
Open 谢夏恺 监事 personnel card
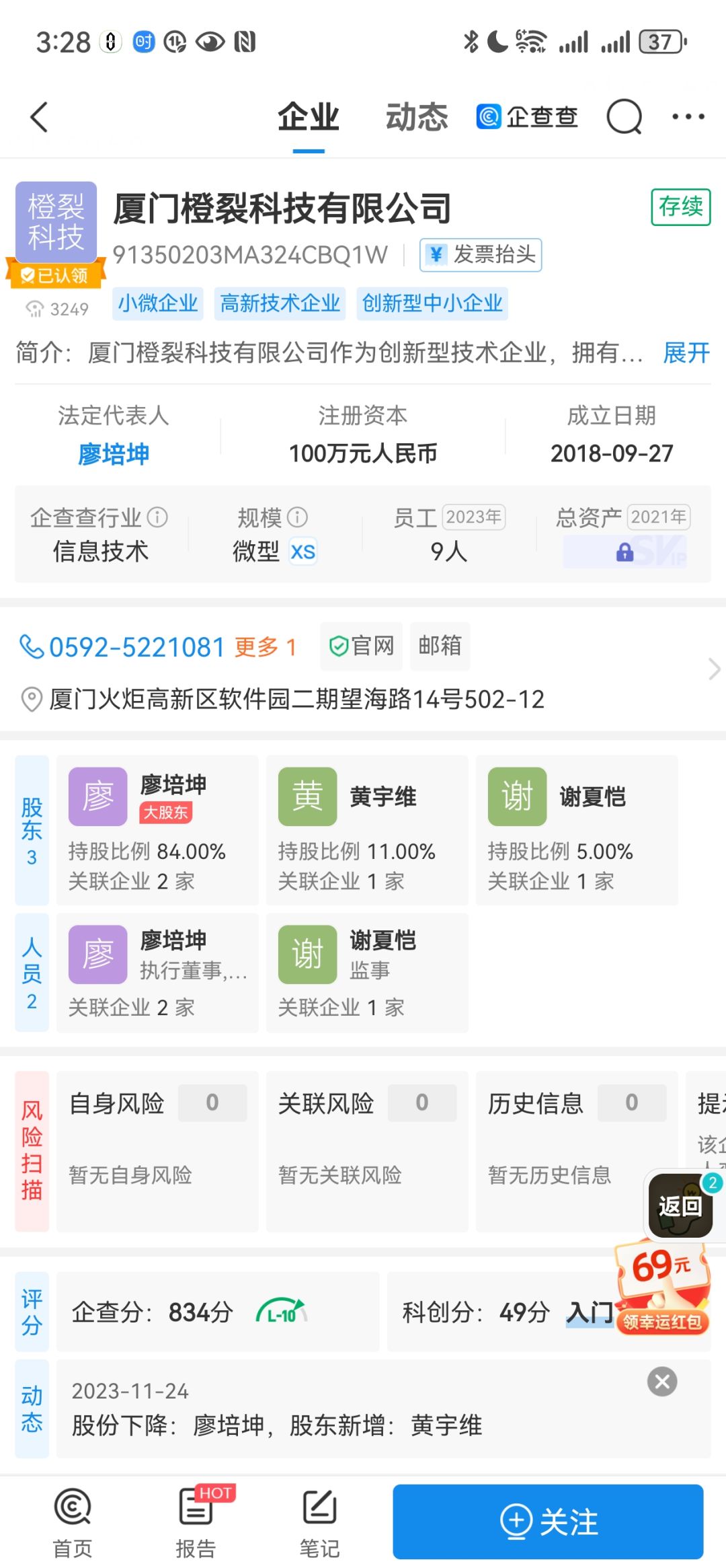pos(367,973)
